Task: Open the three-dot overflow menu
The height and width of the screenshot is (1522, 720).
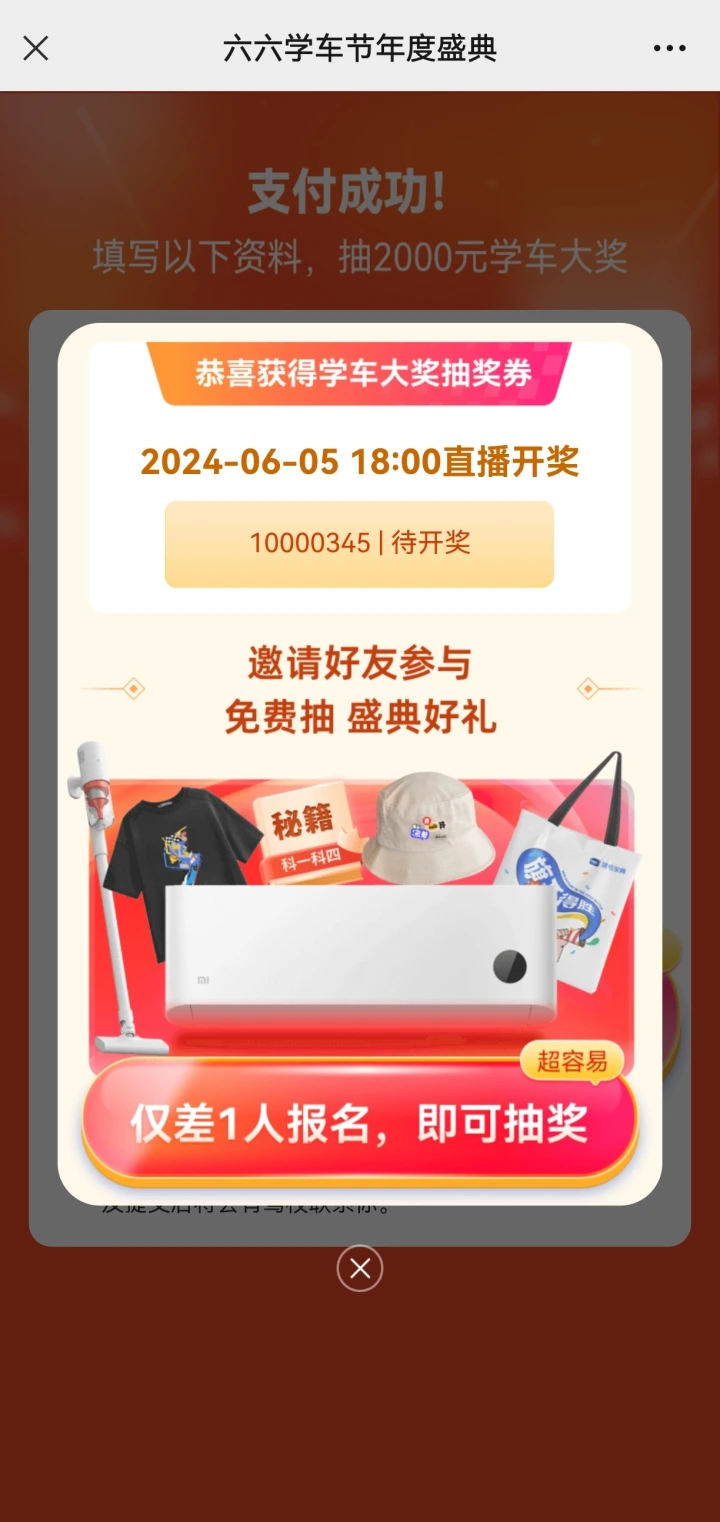Action: (x=669, y=48)
